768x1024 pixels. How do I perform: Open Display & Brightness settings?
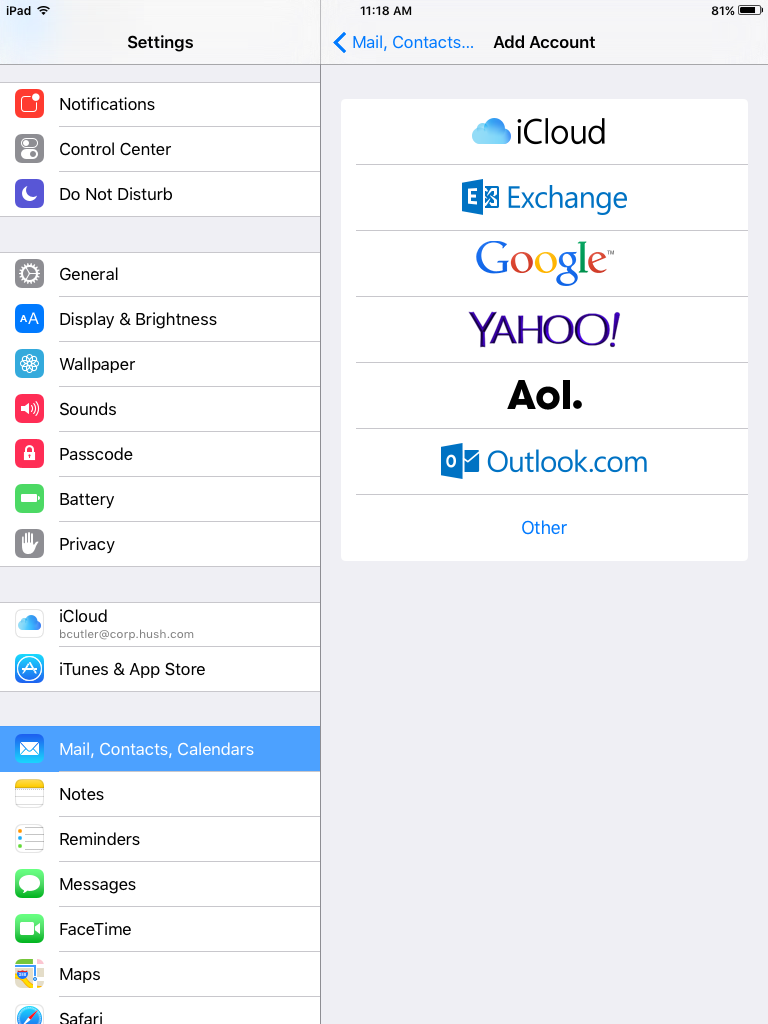(160, 319)
